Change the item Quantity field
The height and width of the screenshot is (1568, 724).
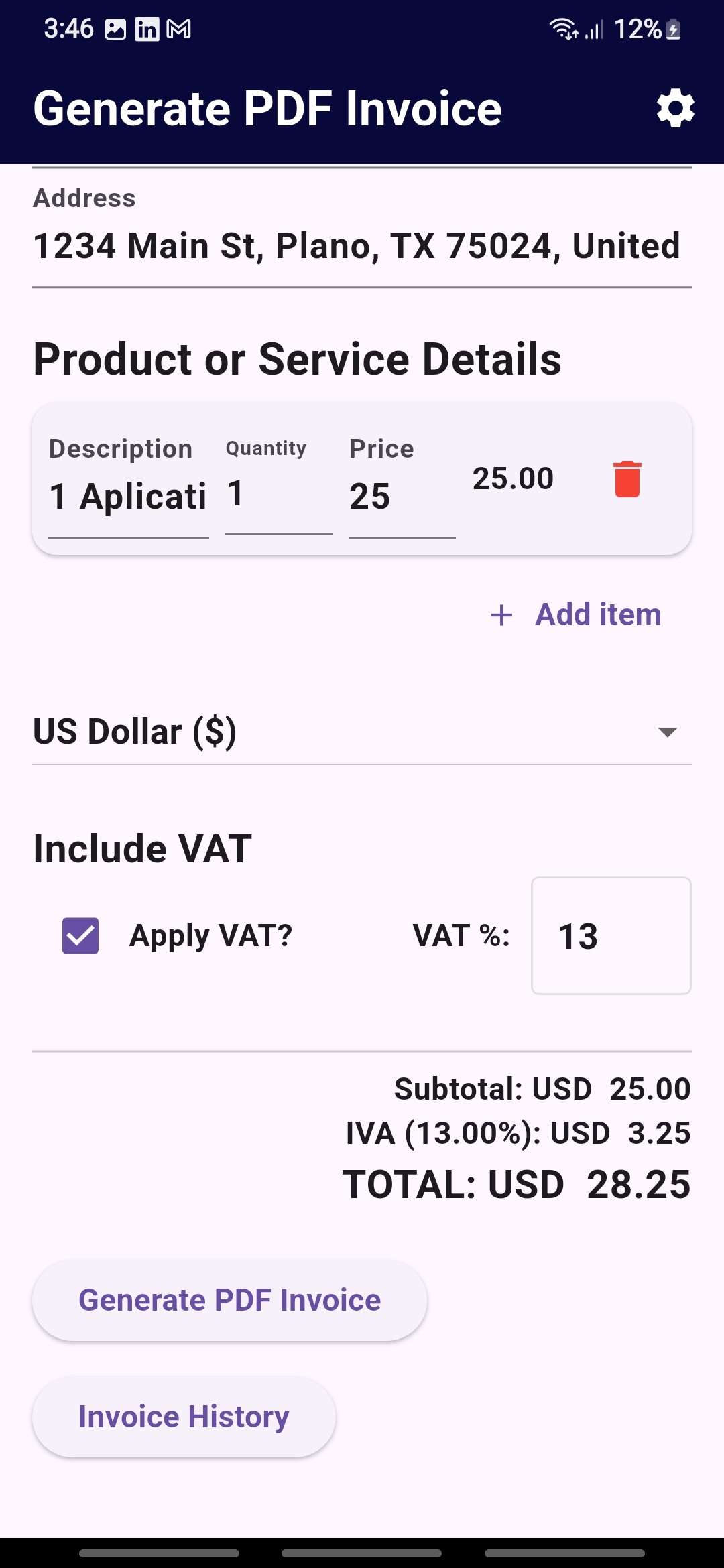tap(278, 495)
